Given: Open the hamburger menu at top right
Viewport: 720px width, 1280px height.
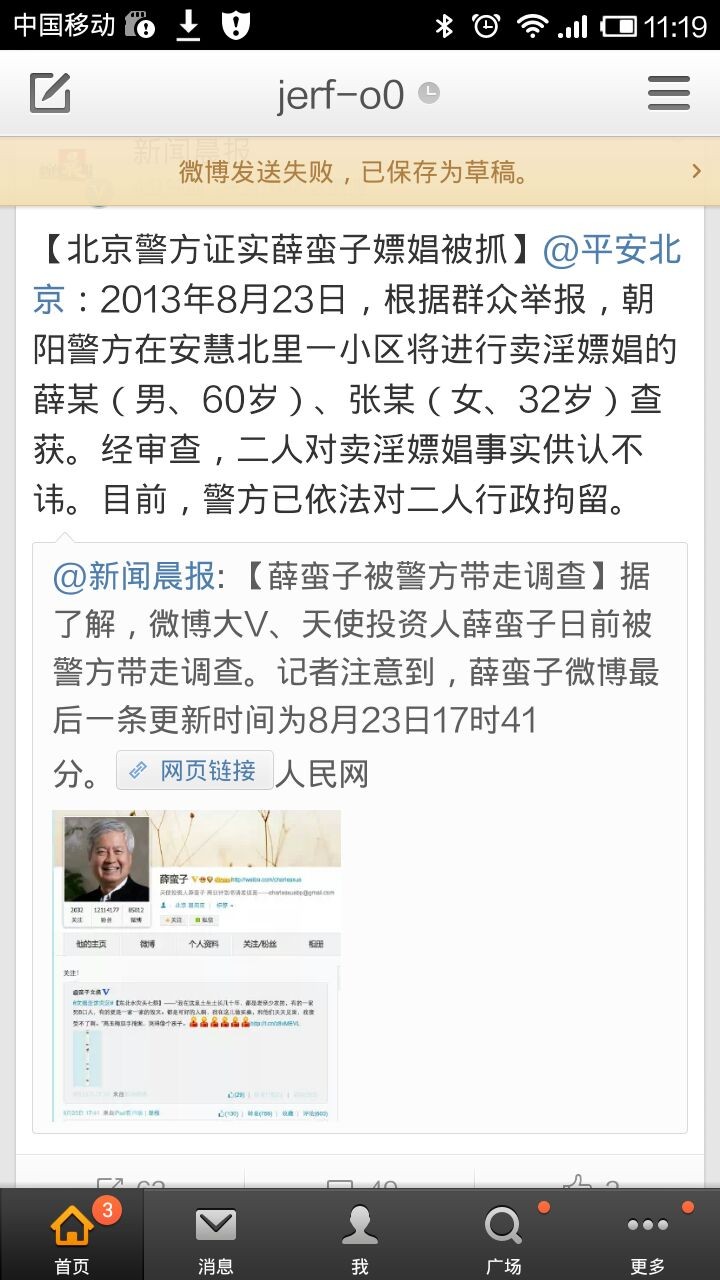Looking at the screenshot, I should coord(668,94).
